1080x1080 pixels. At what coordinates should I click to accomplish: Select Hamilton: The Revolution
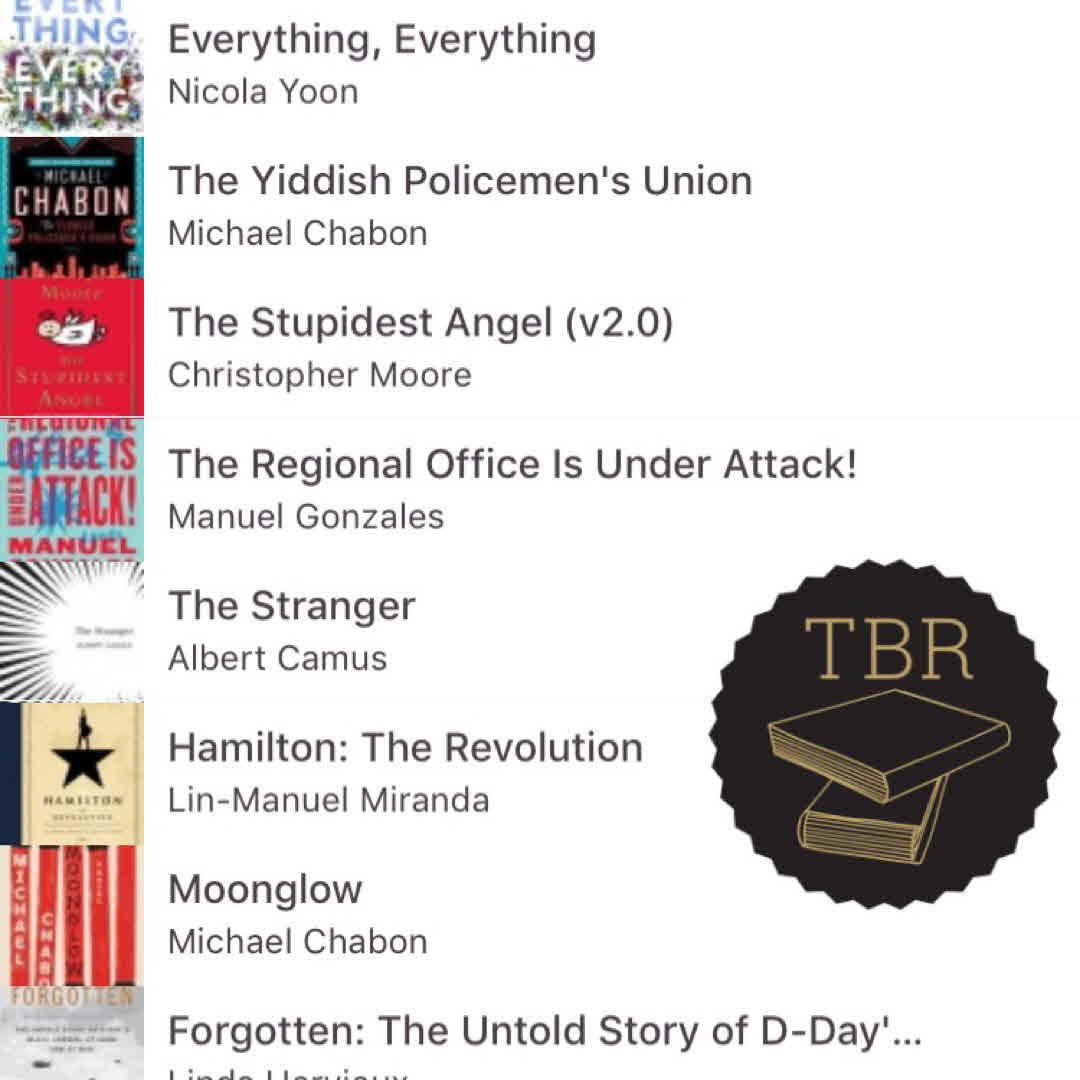pyautogui.click(x=405, y=749)
